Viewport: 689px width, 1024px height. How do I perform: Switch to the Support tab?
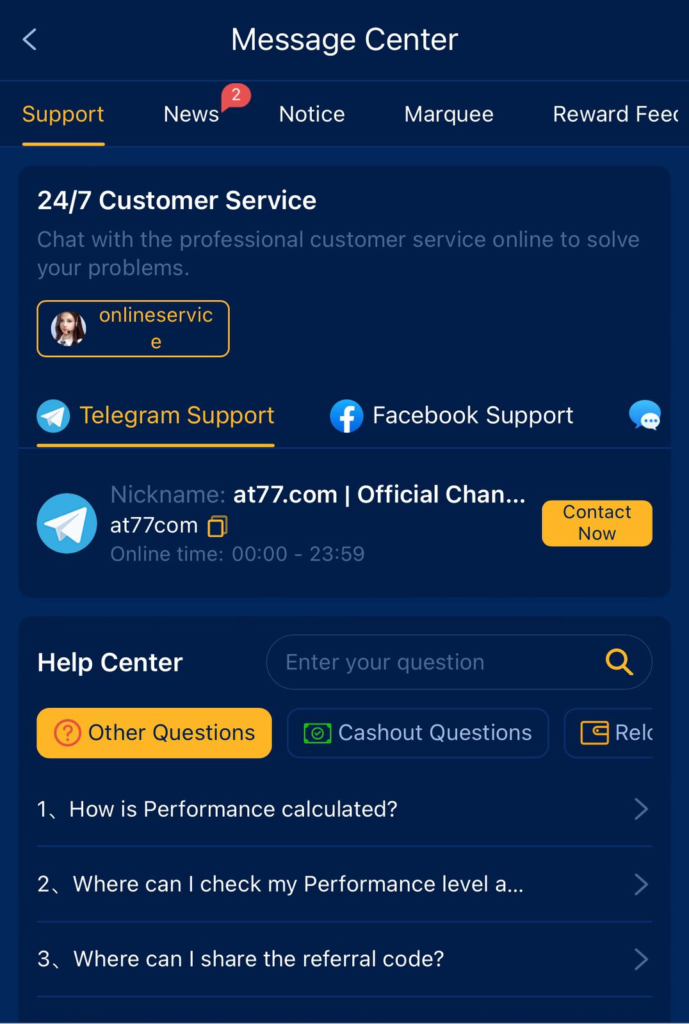tap(63, 114)
